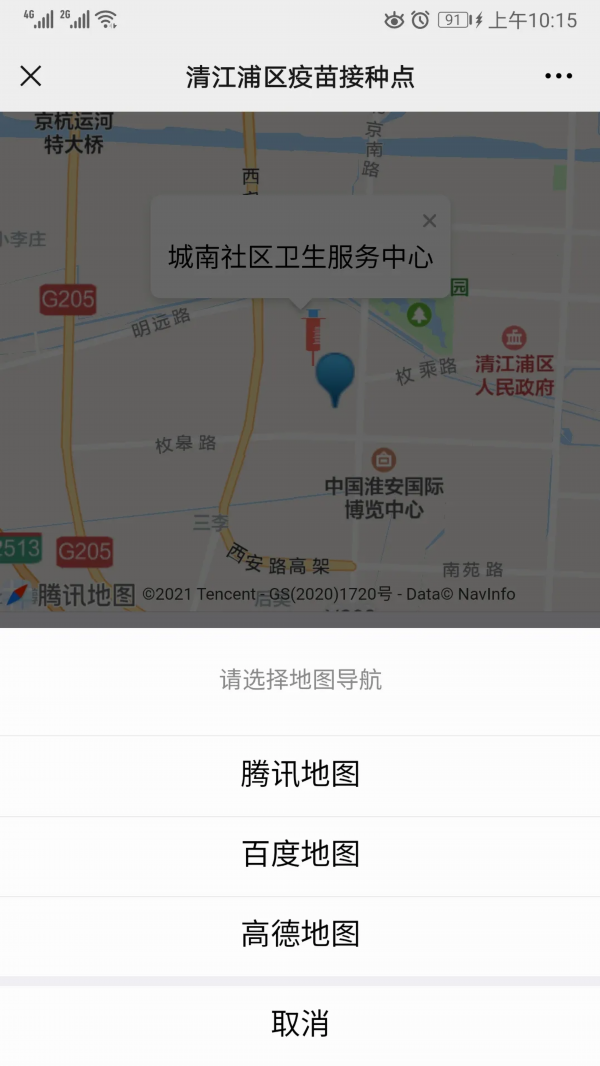Choose 百度地图 for navigation
Viewport: 600px width, 1066px height.
tap(300, 855)
